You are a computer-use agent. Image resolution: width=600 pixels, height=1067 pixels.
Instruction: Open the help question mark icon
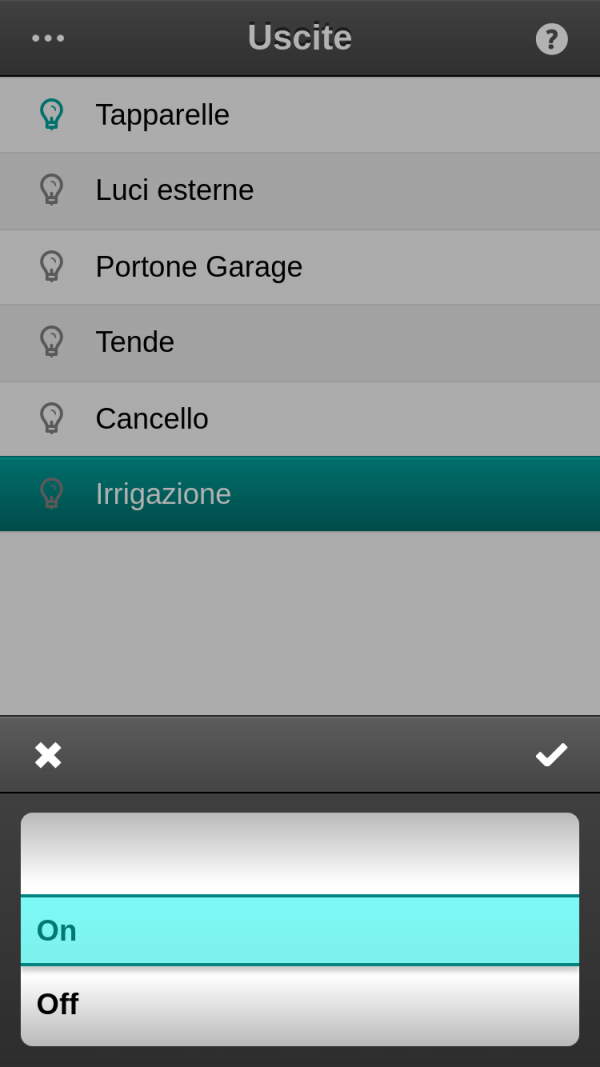(x=551, y=39)
